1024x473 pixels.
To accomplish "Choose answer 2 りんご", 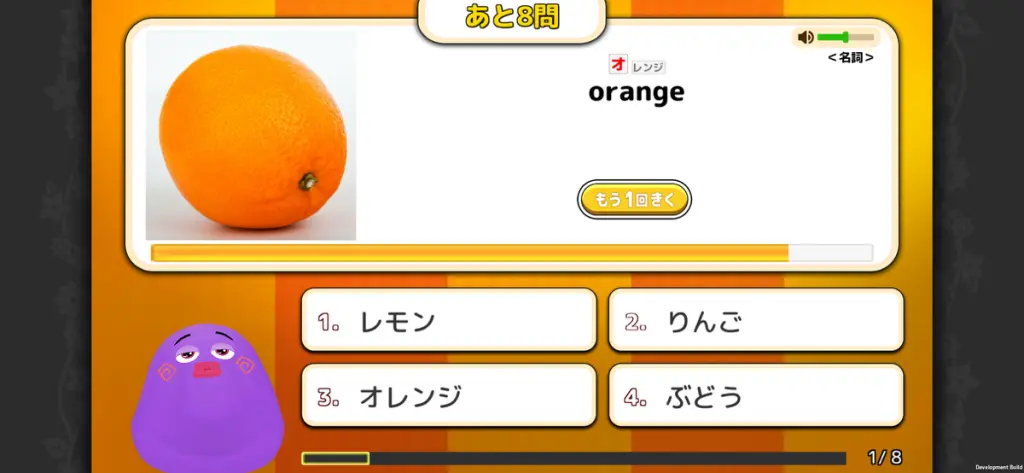I will [x=755, y=321].
